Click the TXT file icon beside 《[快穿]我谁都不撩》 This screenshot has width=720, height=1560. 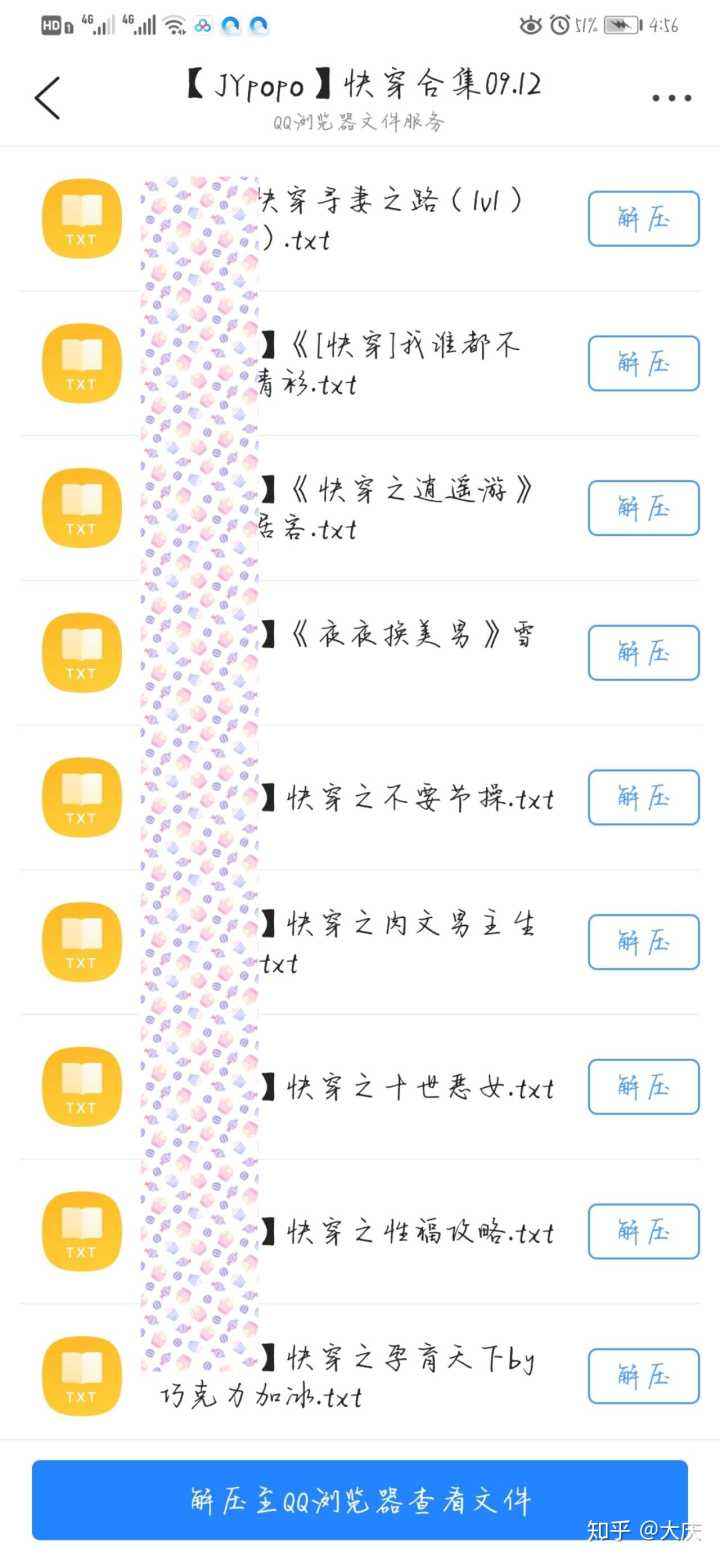[80, 363]
